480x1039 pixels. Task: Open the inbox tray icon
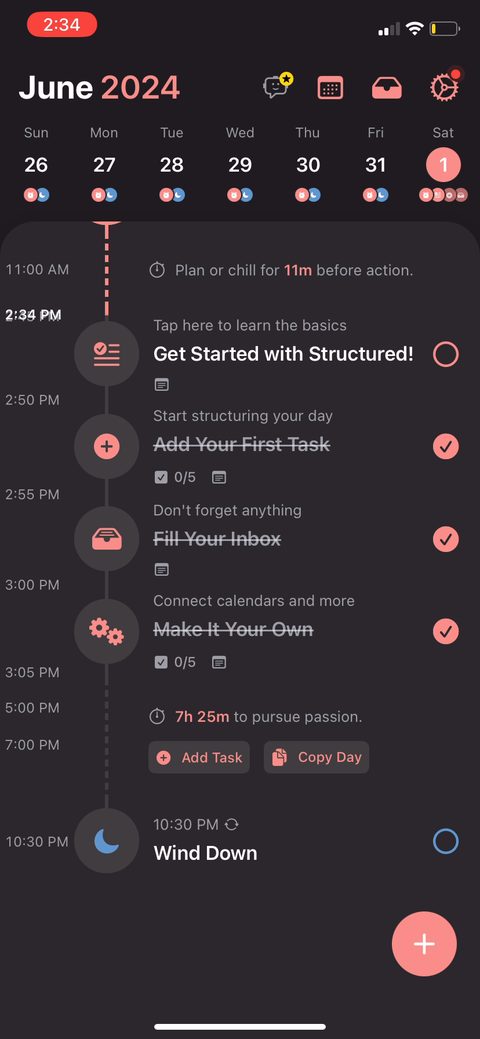(x=387, y=87)
